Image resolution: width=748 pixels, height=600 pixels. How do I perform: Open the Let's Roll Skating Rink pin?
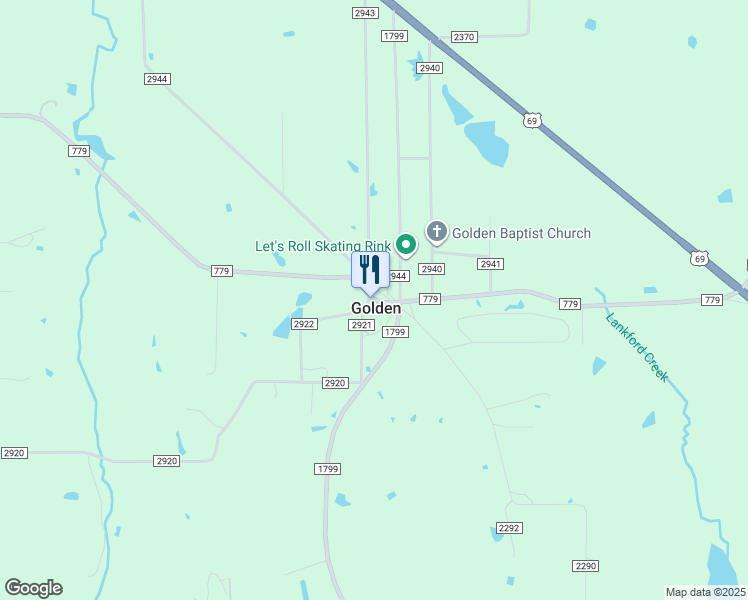406,246
